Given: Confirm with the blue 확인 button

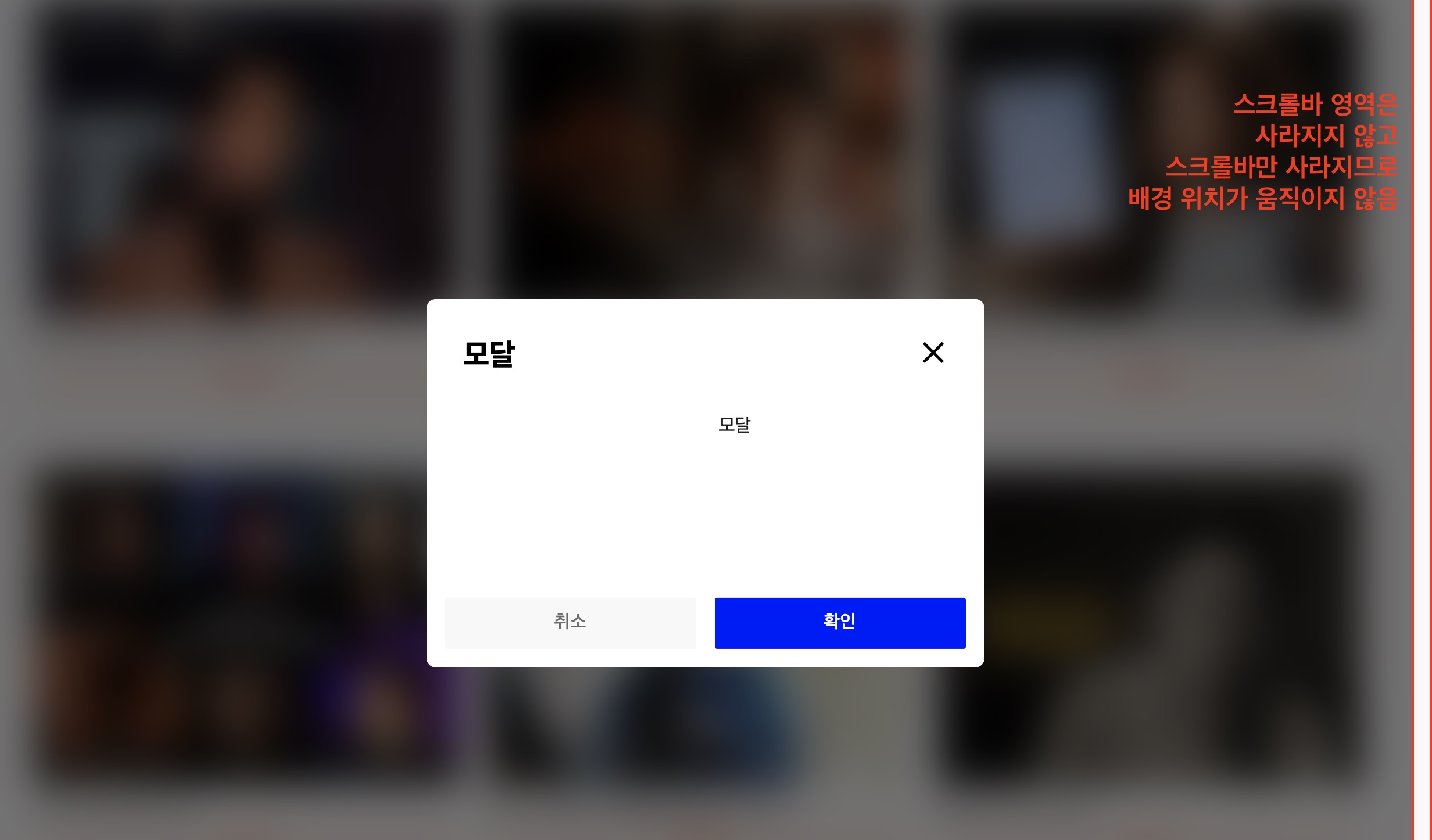Looking at the screenshot, I should 840,623.
